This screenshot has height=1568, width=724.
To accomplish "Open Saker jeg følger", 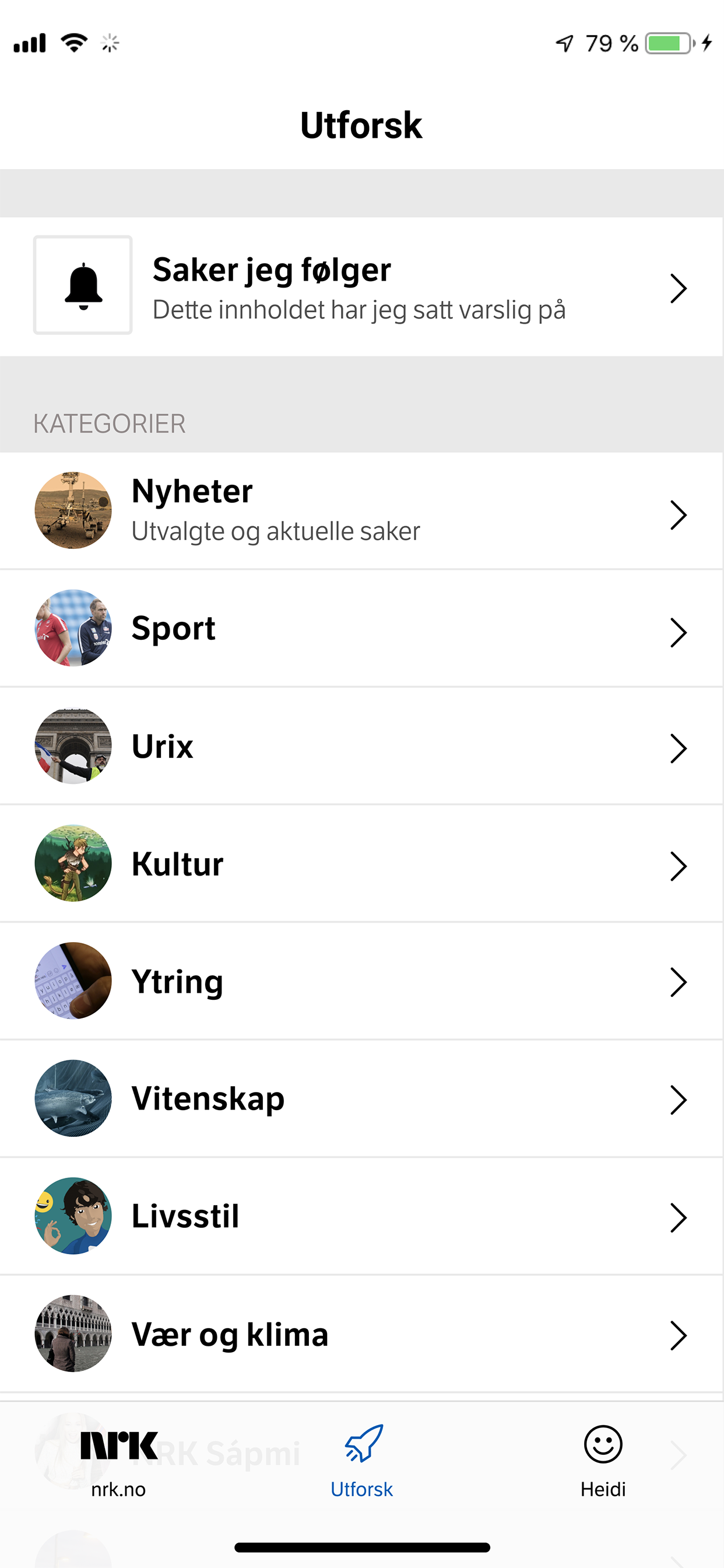I will coord(361,286).
